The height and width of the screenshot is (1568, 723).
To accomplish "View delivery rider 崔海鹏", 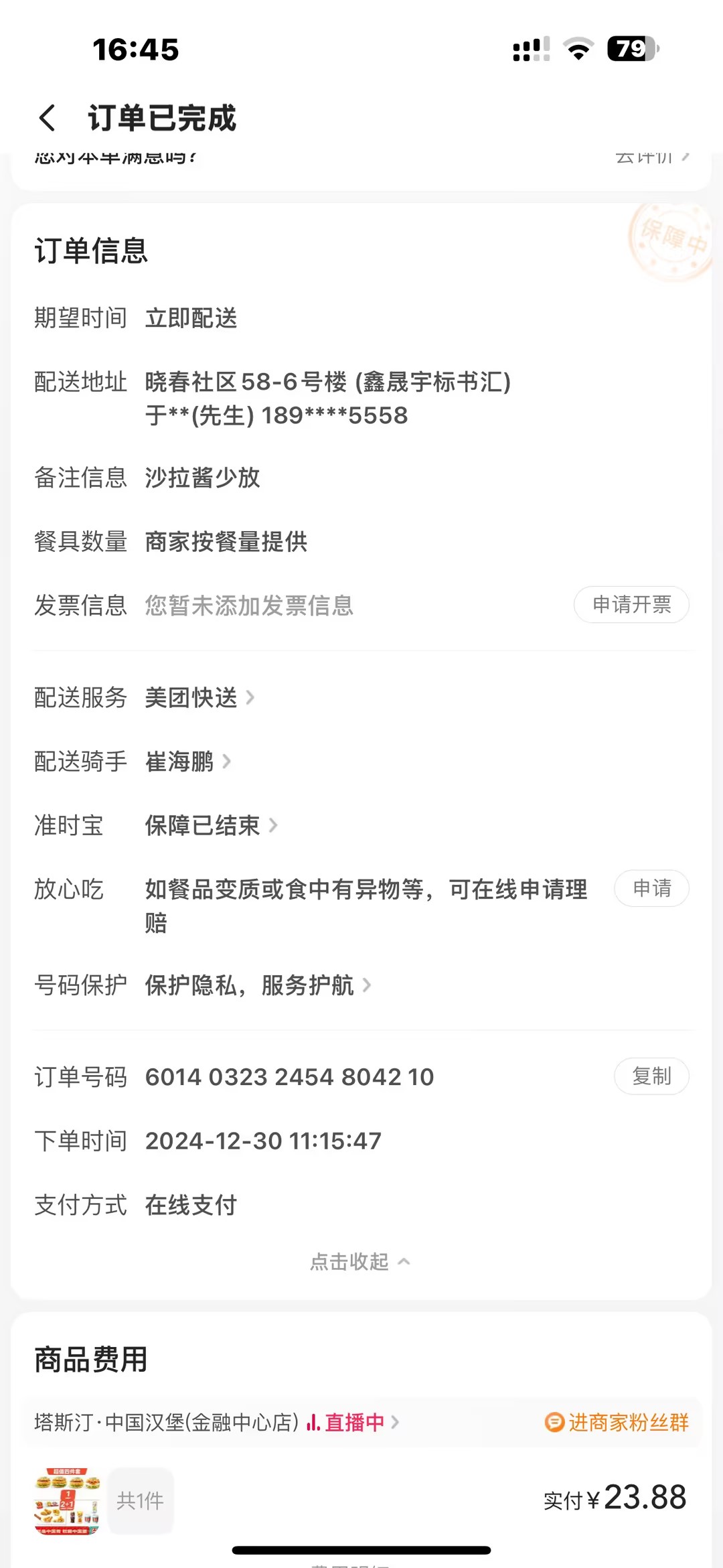I will tap(187, 762).
